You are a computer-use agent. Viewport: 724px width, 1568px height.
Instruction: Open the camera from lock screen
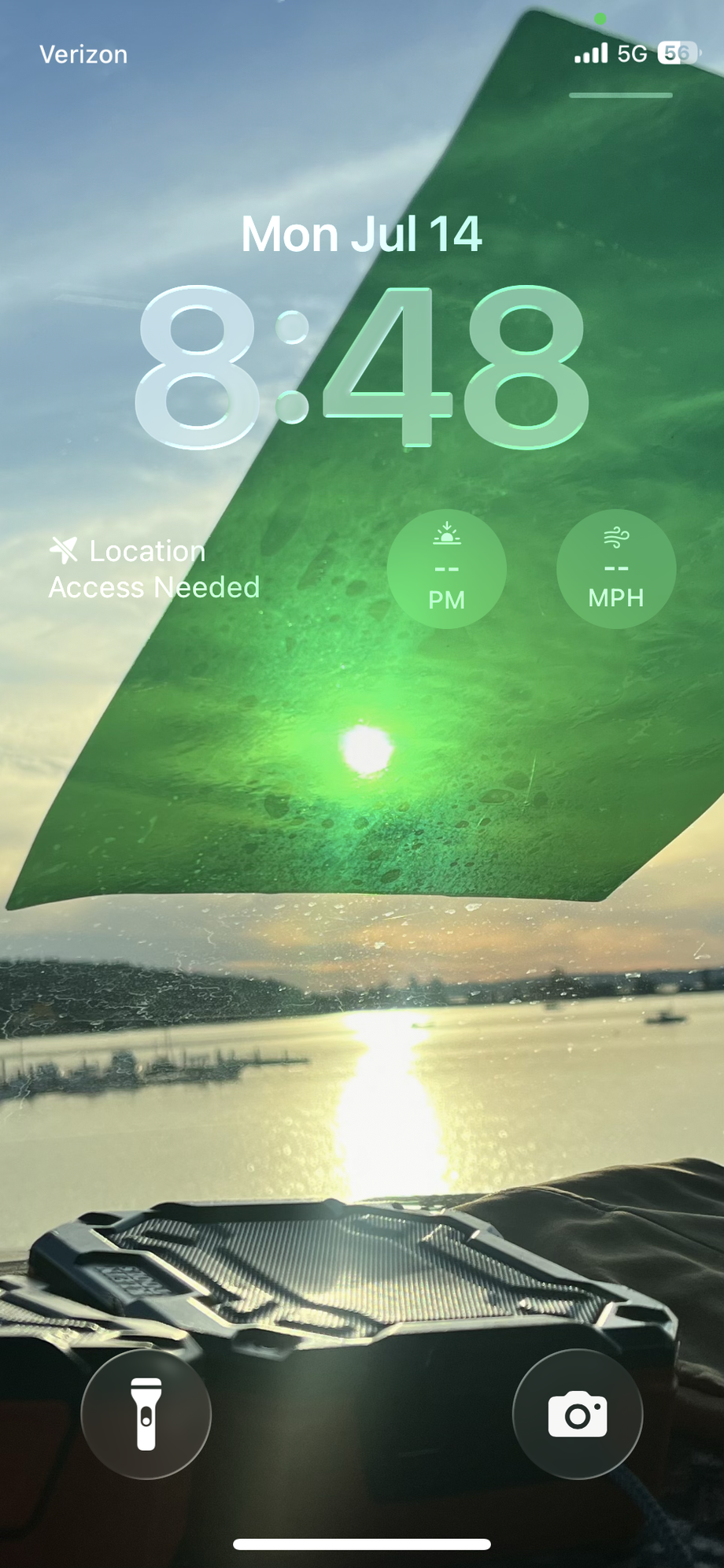tap(577, 1414)
